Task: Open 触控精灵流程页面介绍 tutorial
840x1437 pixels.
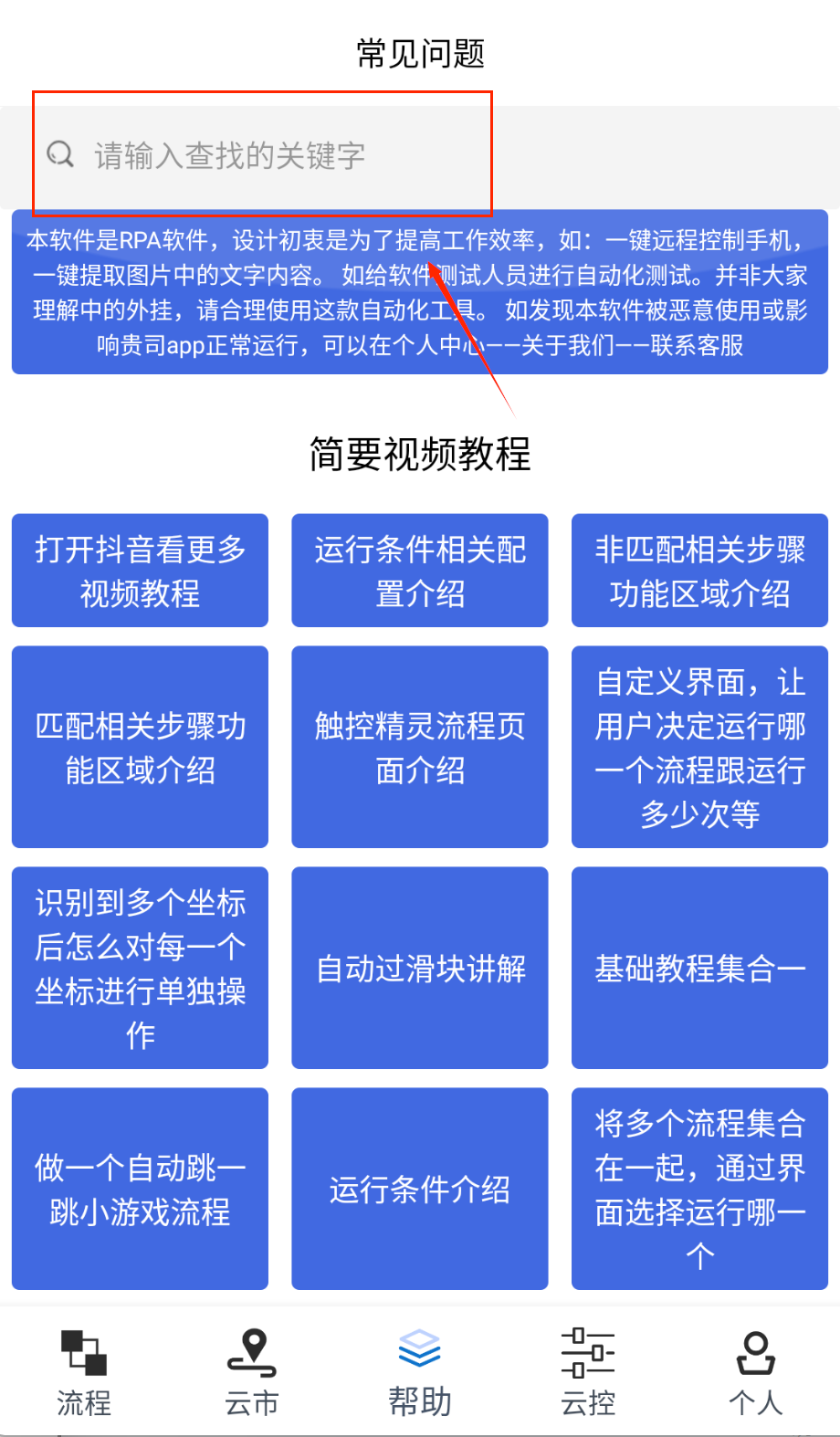Action: (x=420, y=748)
